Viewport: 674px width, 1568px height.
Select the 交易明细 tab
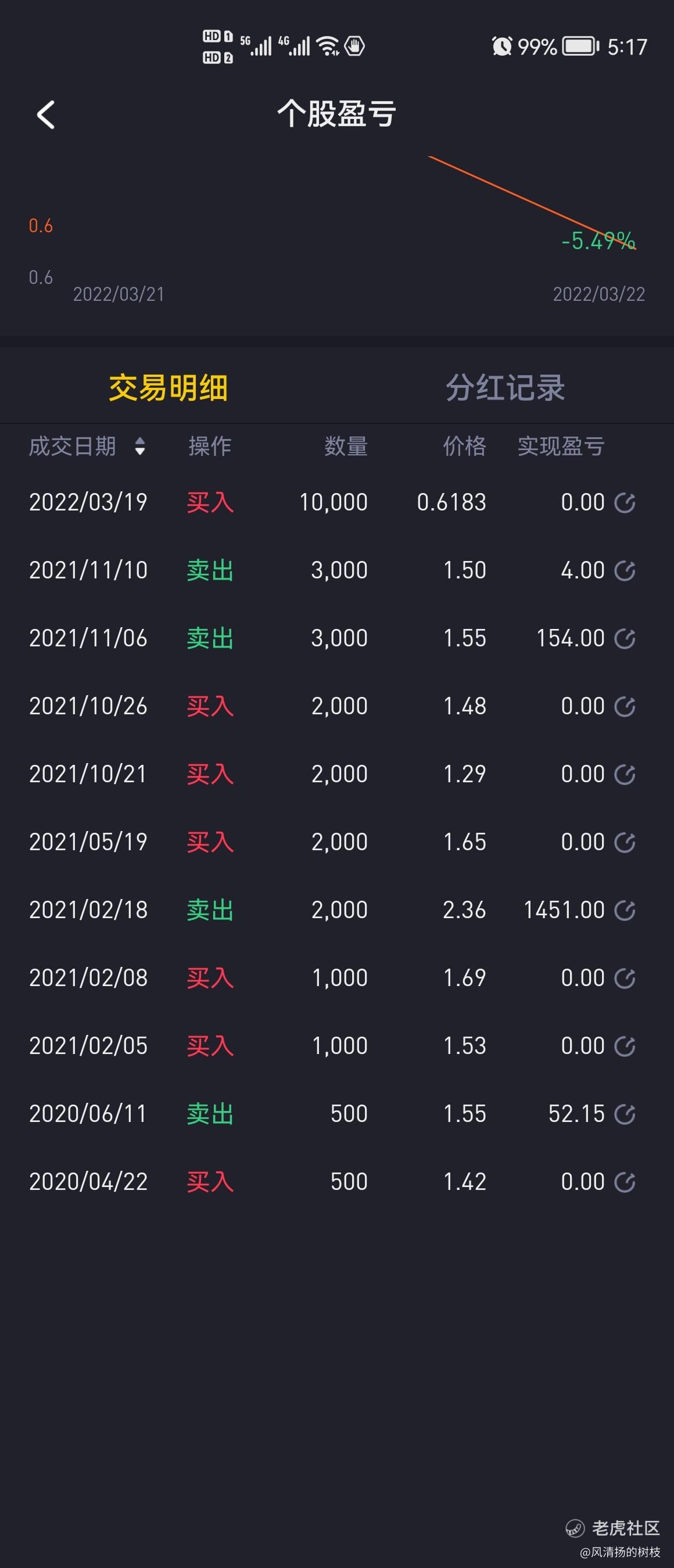[168, 388]
